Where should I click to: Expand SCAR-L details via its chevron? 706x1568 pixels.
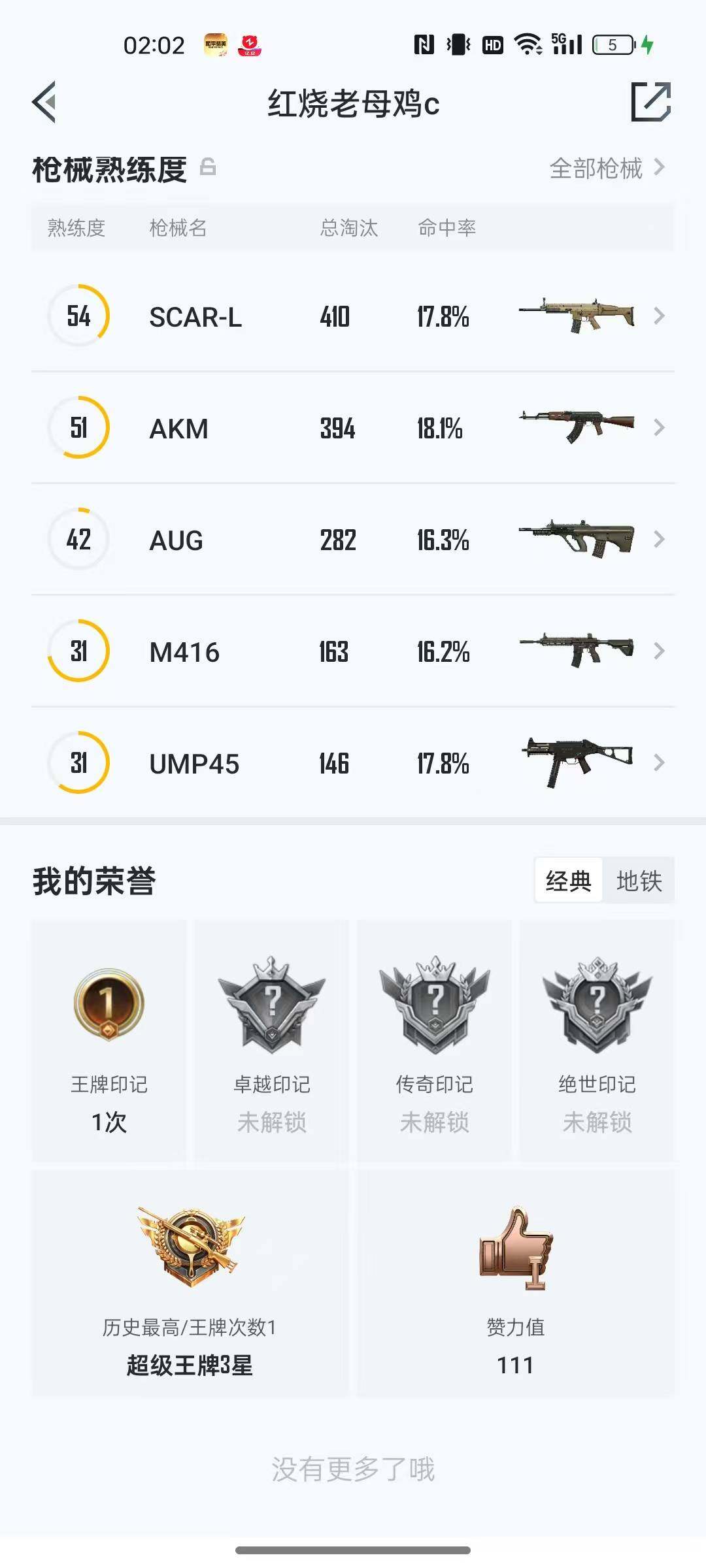[660, 317]
